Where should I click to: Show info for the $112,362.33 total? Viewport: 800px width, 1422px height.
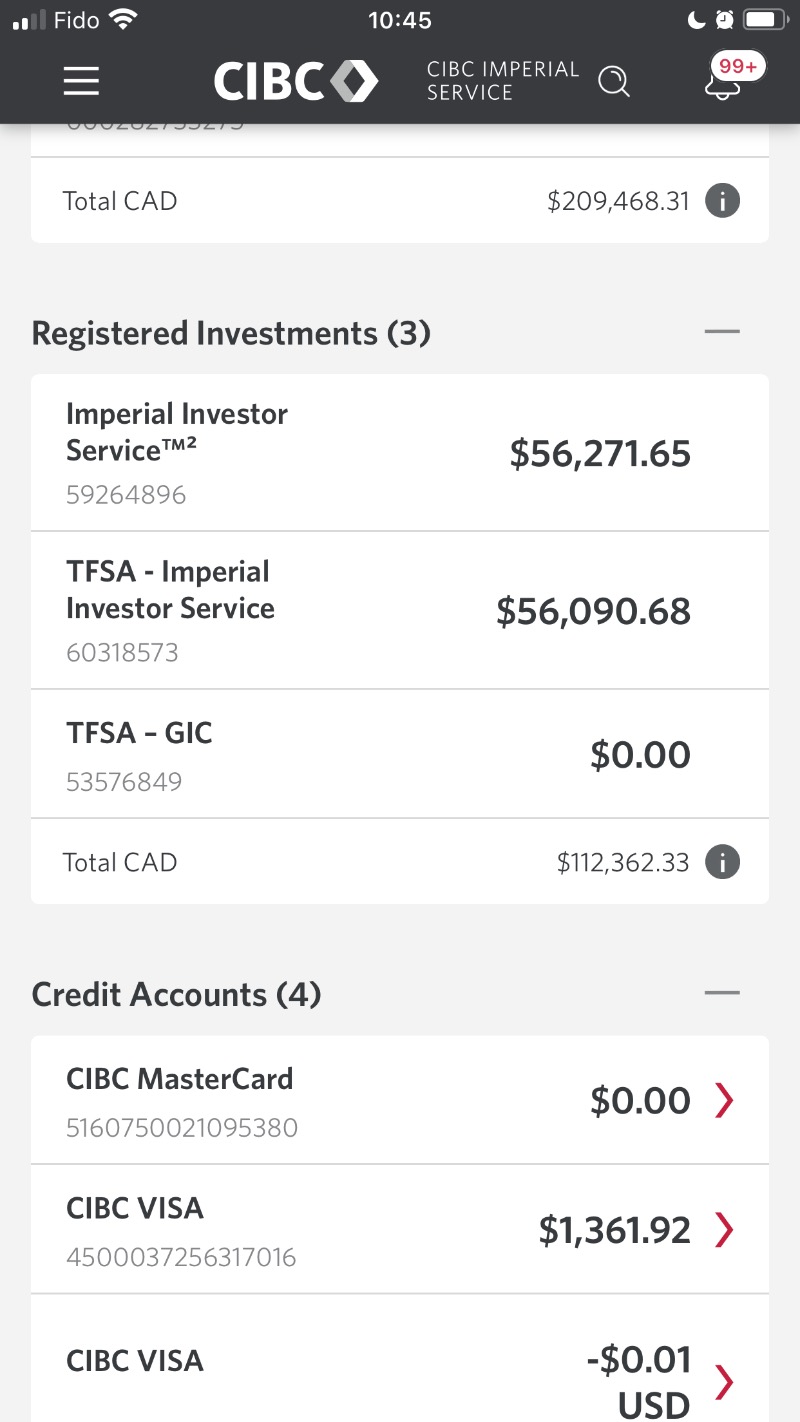[722, 862]
